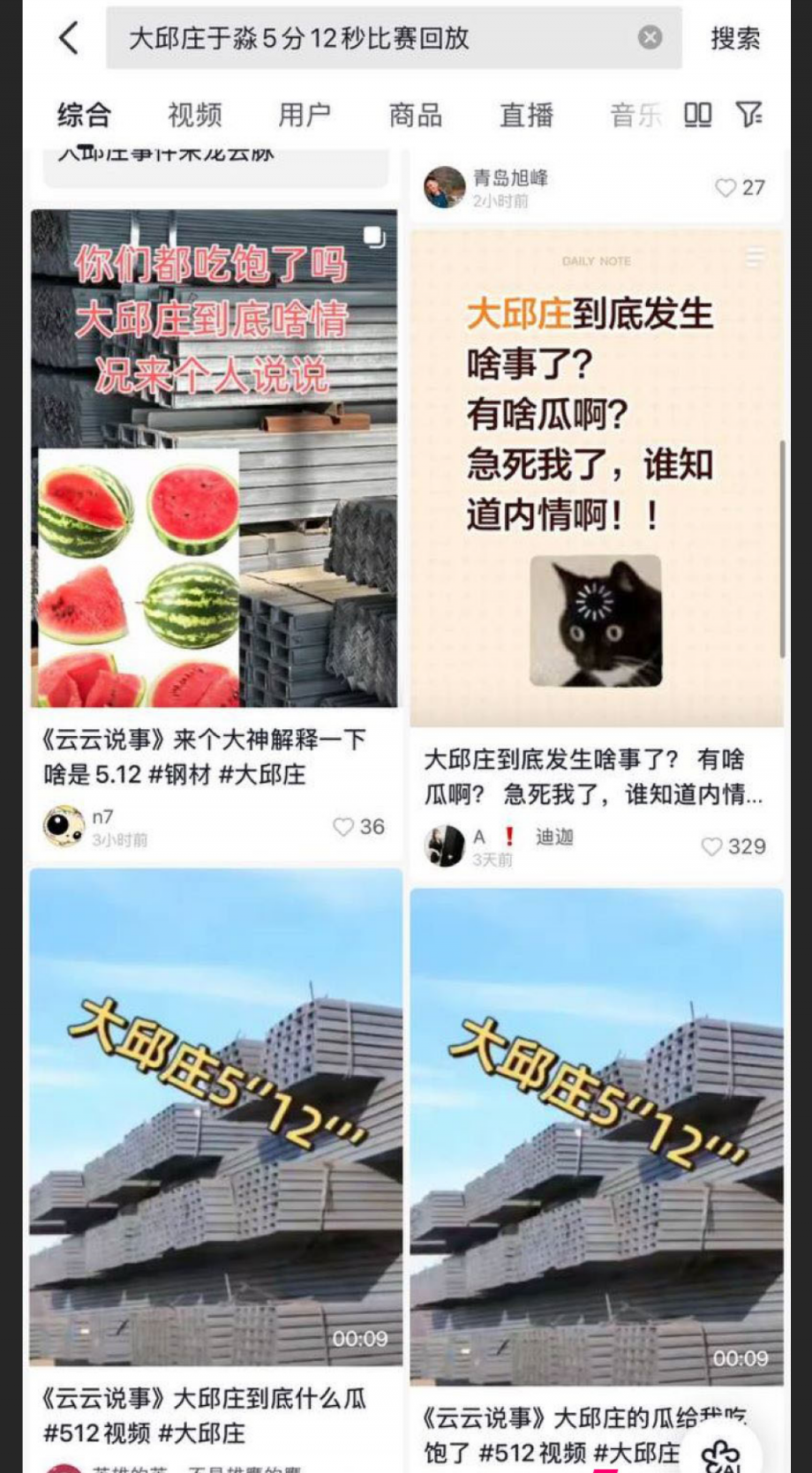Select the 综合 tab

[x=84, y=115]
